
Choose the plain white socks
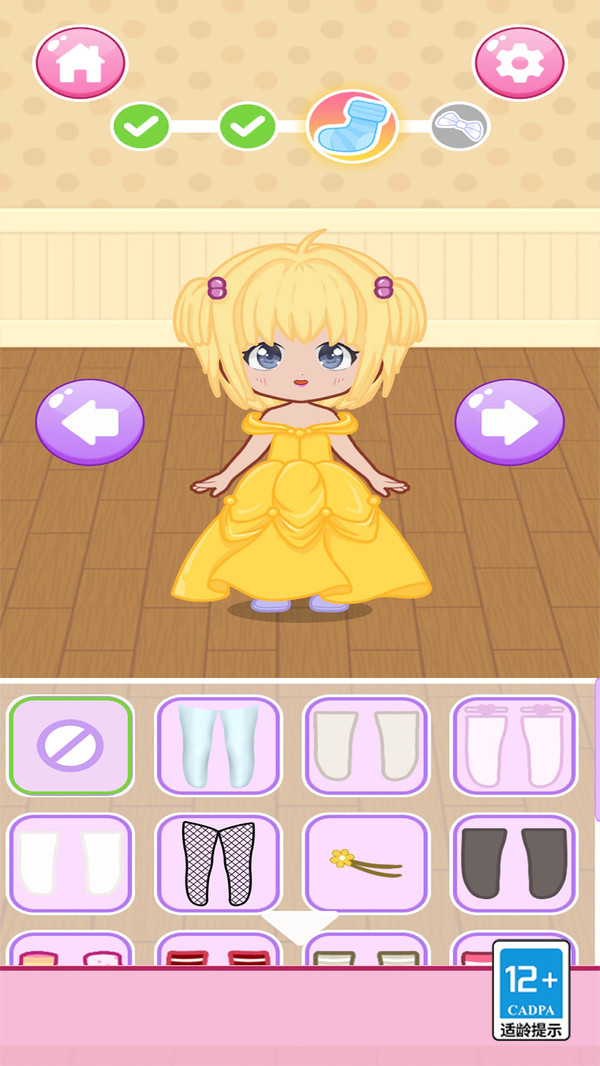70,863
